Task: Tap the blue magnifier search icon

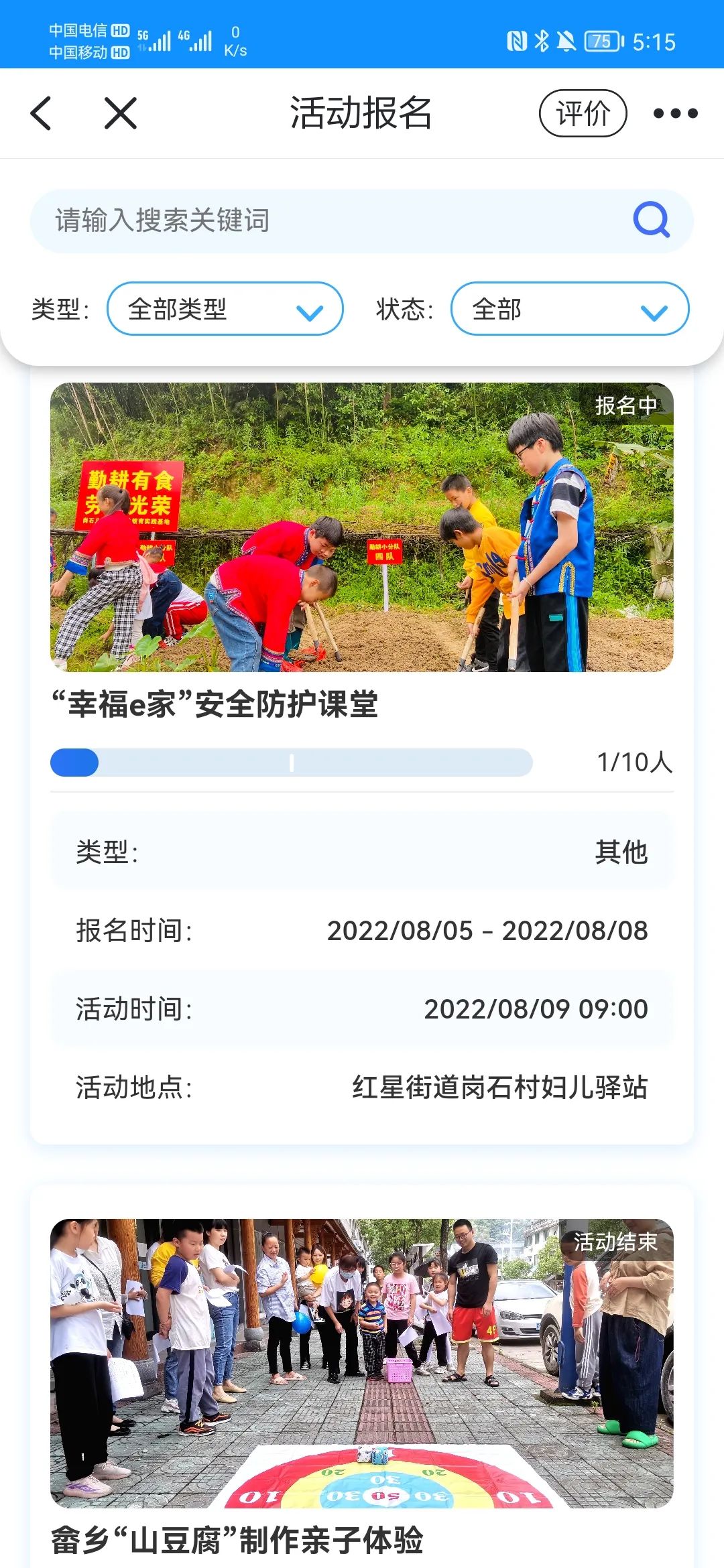Action: pos(652,219)
